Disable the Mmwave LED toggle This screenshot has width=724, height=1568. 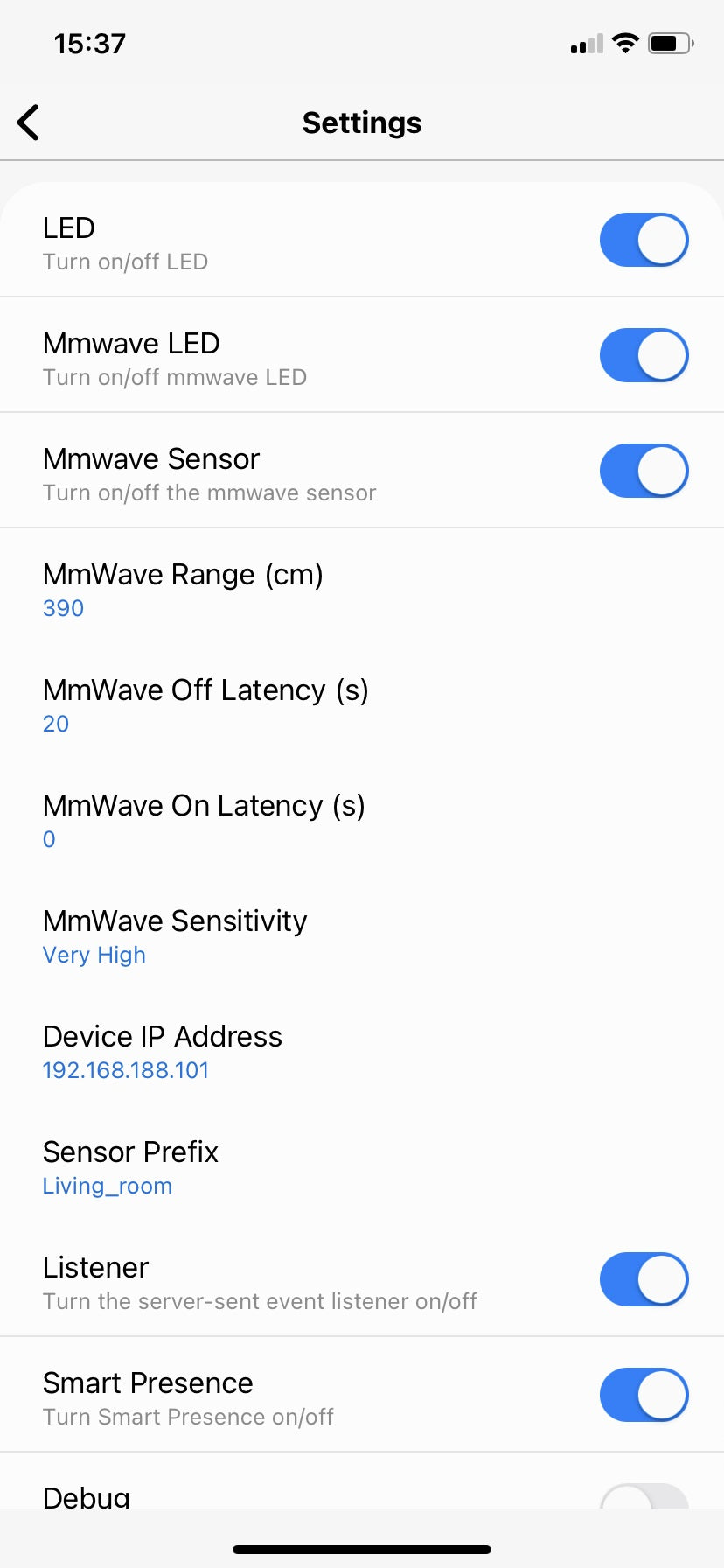[x=644, y=355]
